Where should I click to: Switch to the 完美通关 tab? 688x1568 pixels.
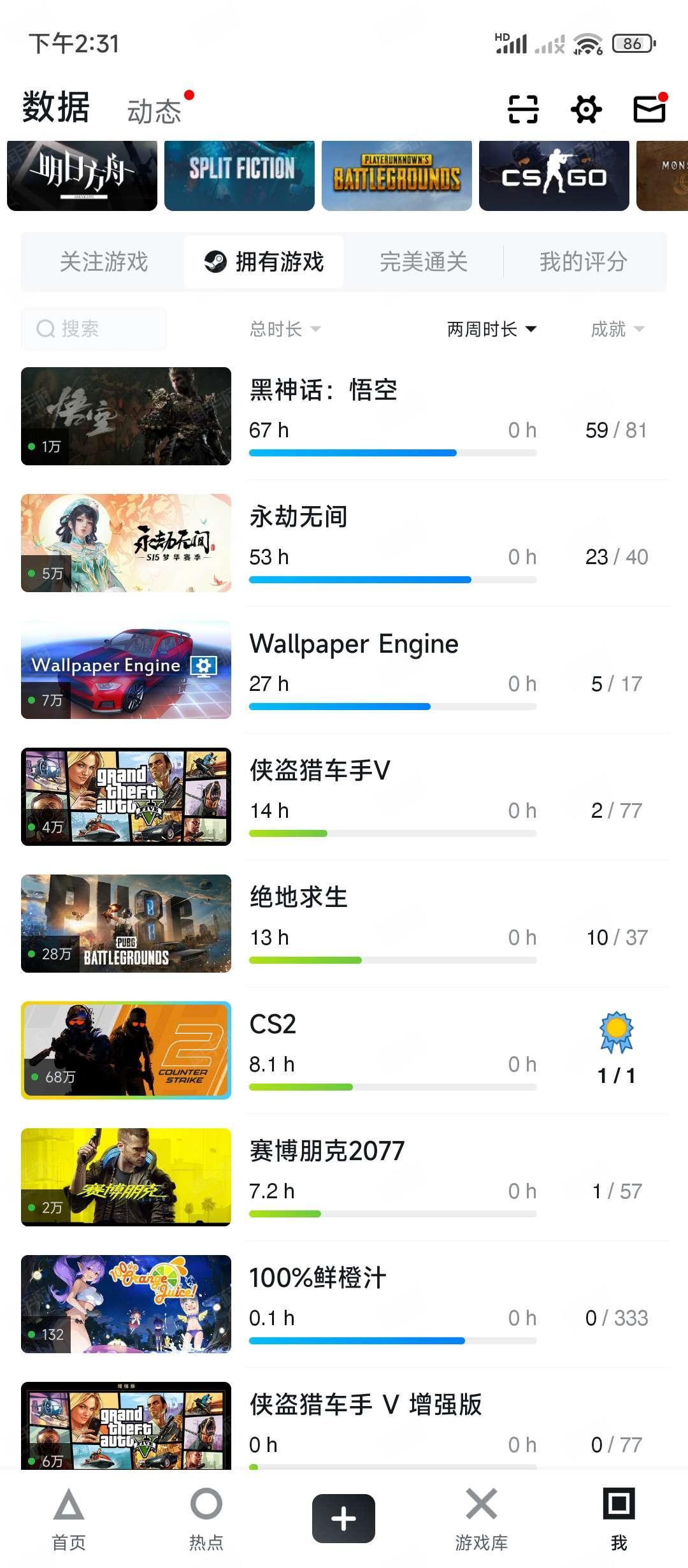(x=424, y=262)
